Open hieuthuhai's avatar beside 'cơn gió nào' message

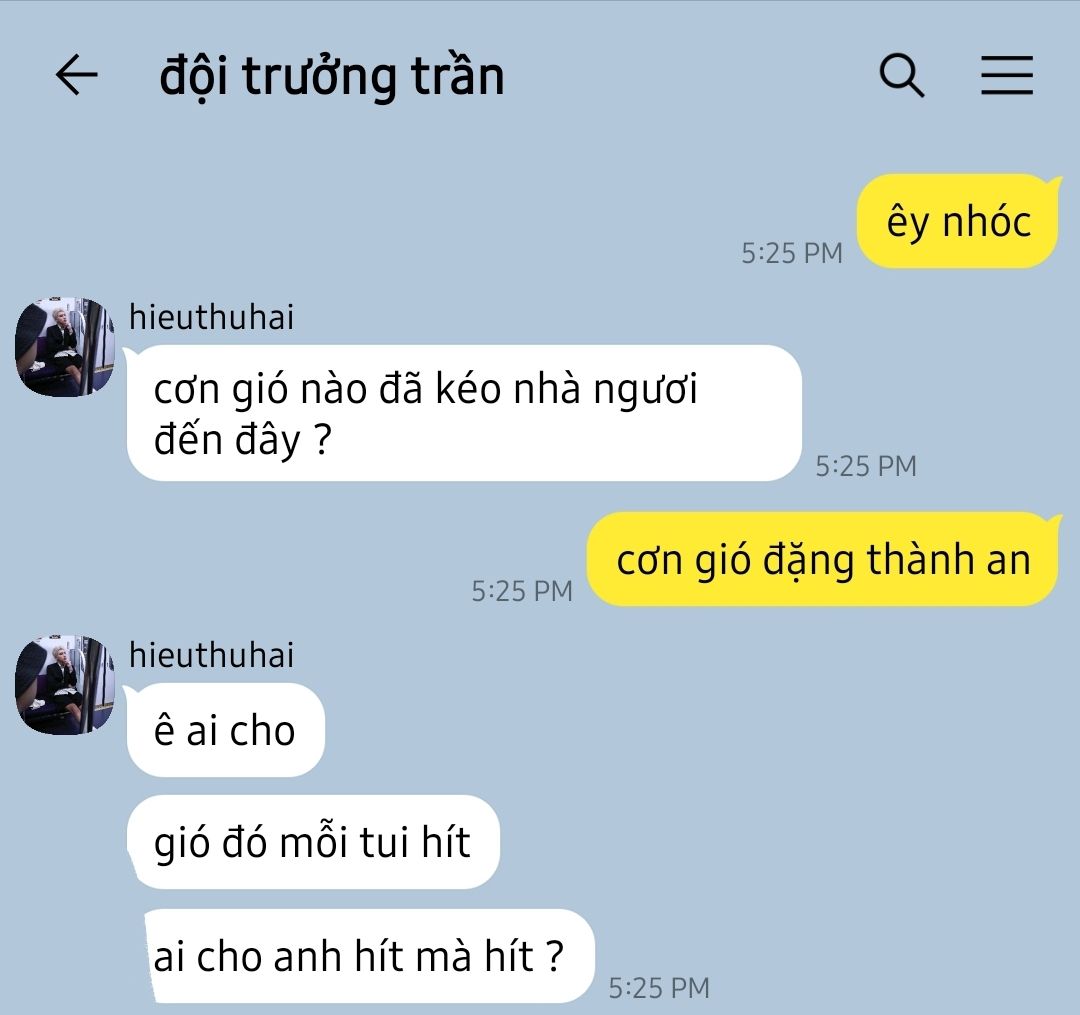(x=65, y=346)
